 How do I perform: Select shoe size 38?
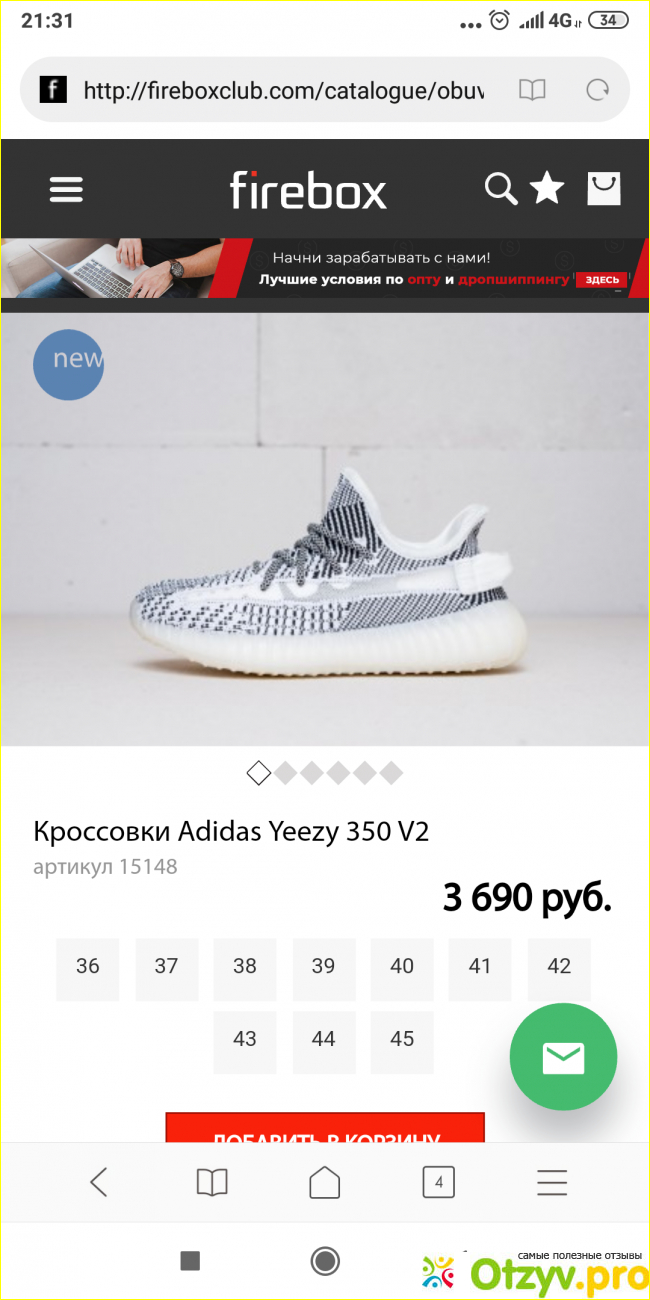tap(245, 966)
